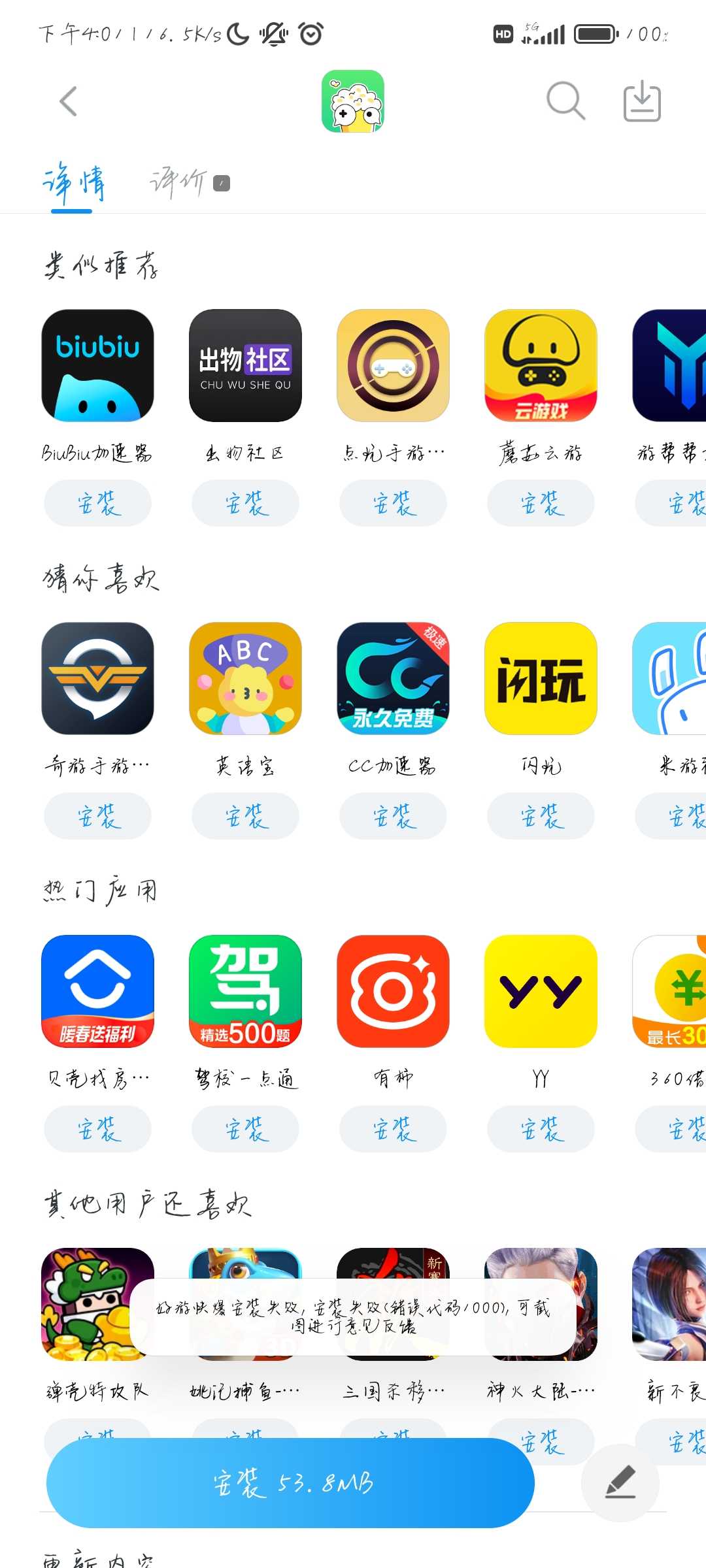Open the 点玩手游 app icon

coord(393,365)
